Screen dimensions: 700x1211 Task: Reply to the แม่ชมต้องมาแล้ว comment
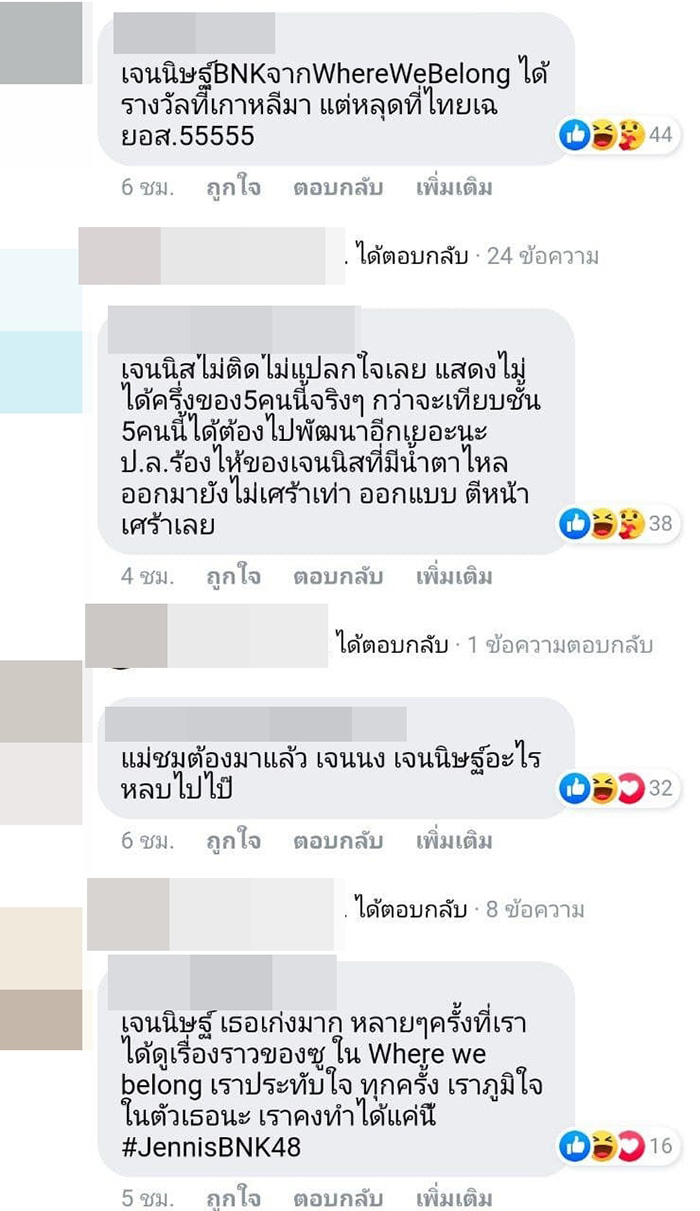(337, 841)
